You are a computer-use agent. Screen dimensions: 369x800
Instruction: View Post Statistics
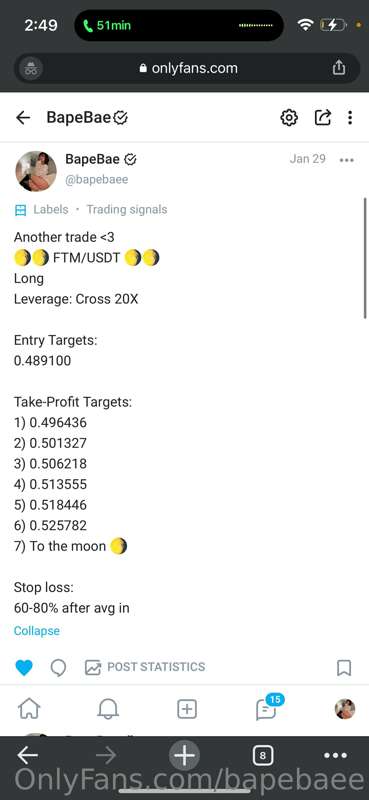[x=145, y=667]
